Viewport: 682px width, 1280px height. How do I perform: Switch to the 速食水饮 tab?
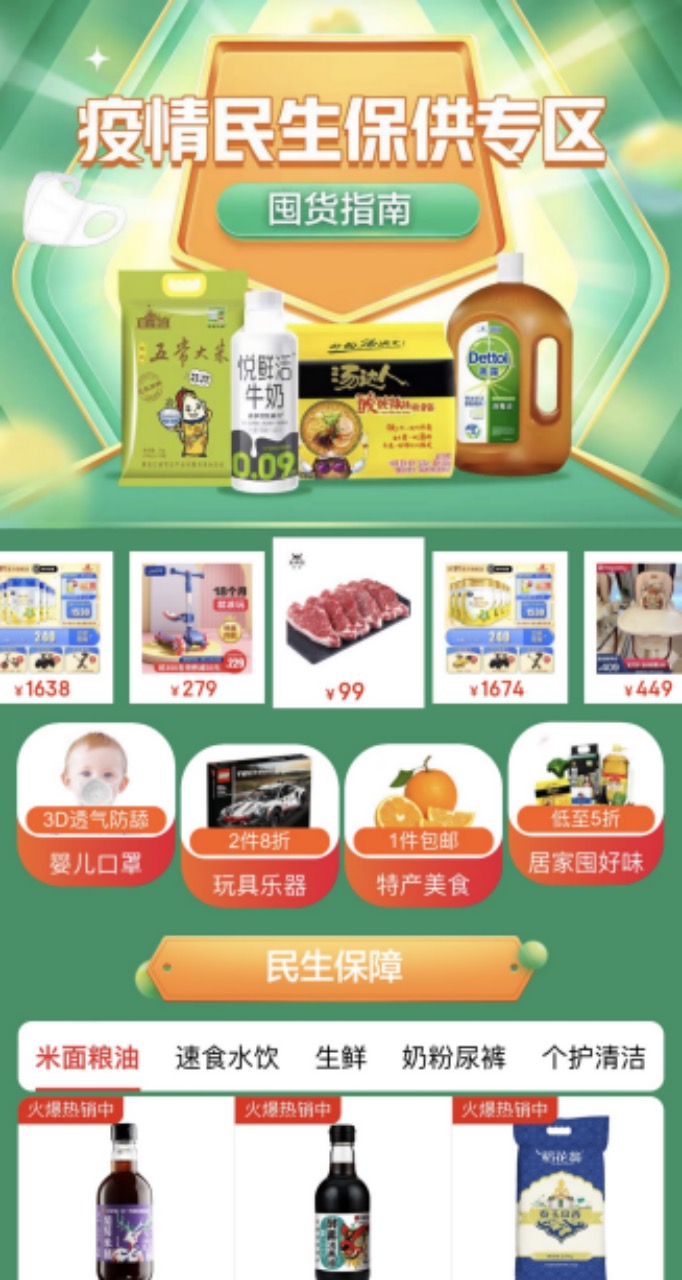(x=227, y=1058)
